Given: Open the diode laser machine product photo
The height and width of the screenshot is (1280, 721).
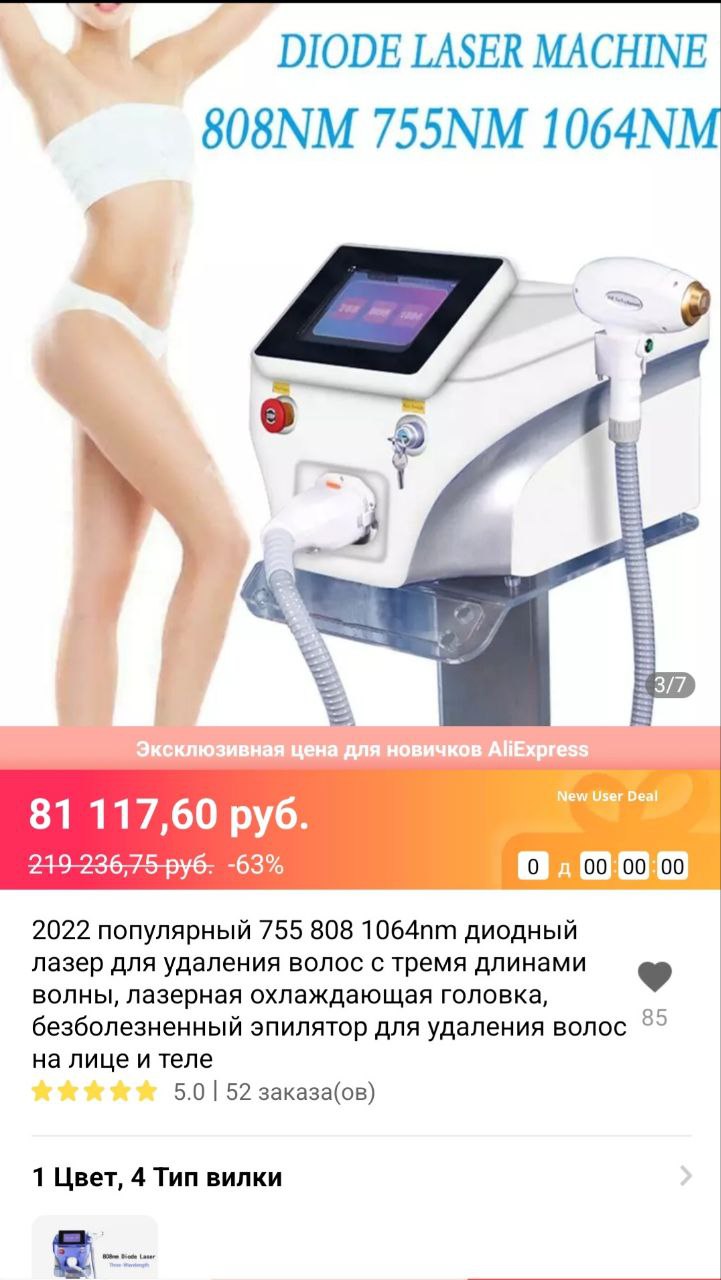Looking at the screenshot, I should (360, 364).
